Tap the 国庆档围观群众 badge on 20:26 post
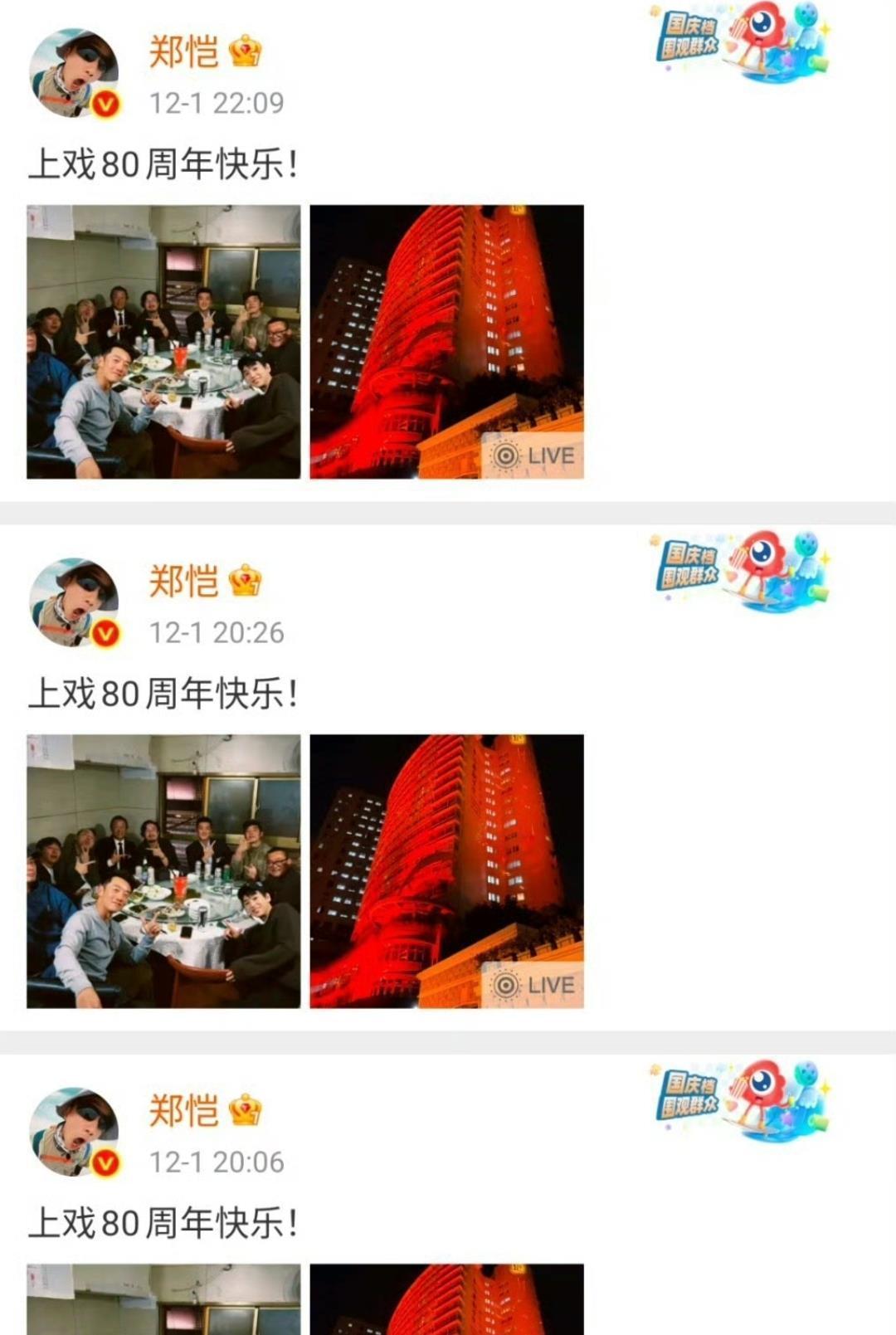 [740, 571]
